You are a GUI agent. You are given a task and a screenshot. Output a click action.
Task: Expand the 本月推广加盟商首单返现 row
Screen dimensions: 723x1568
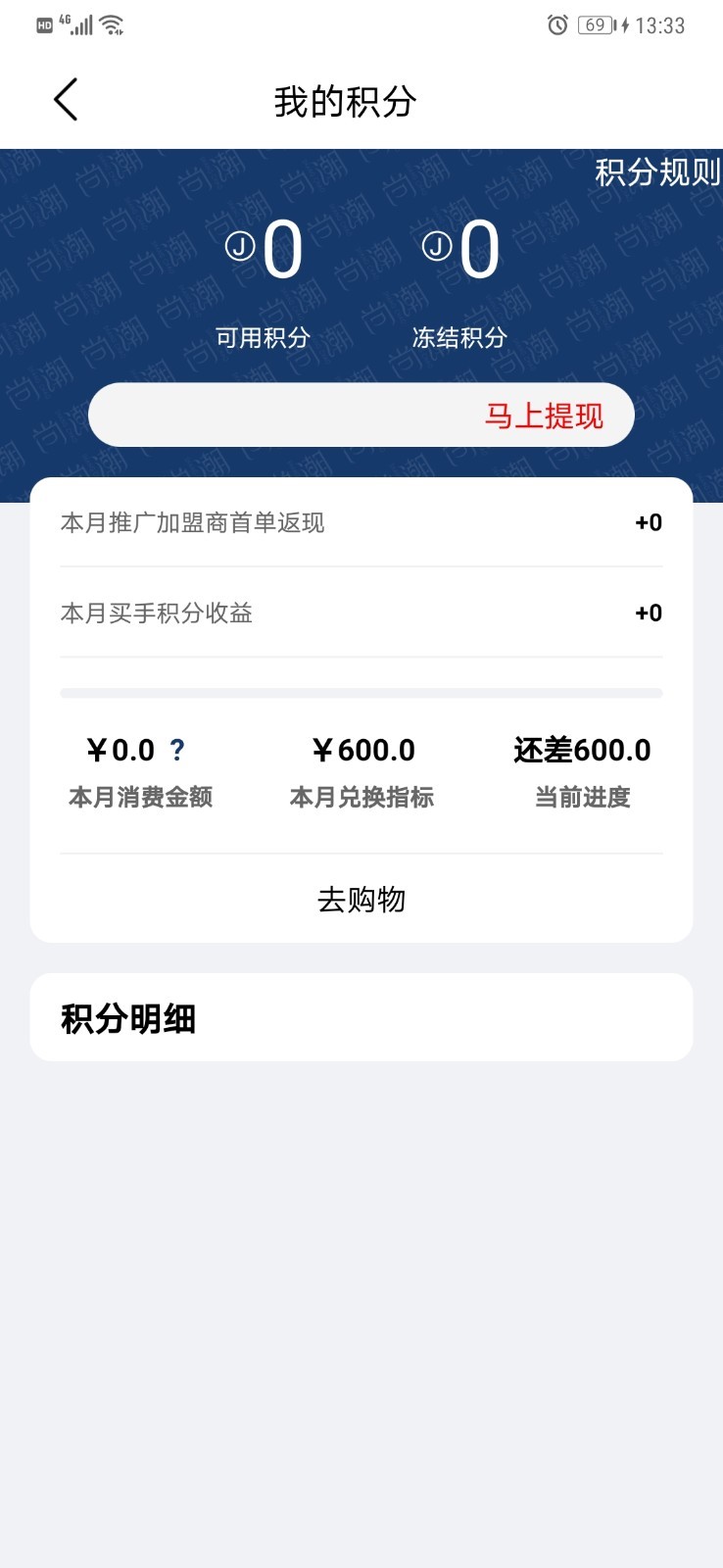click(361, 522)
